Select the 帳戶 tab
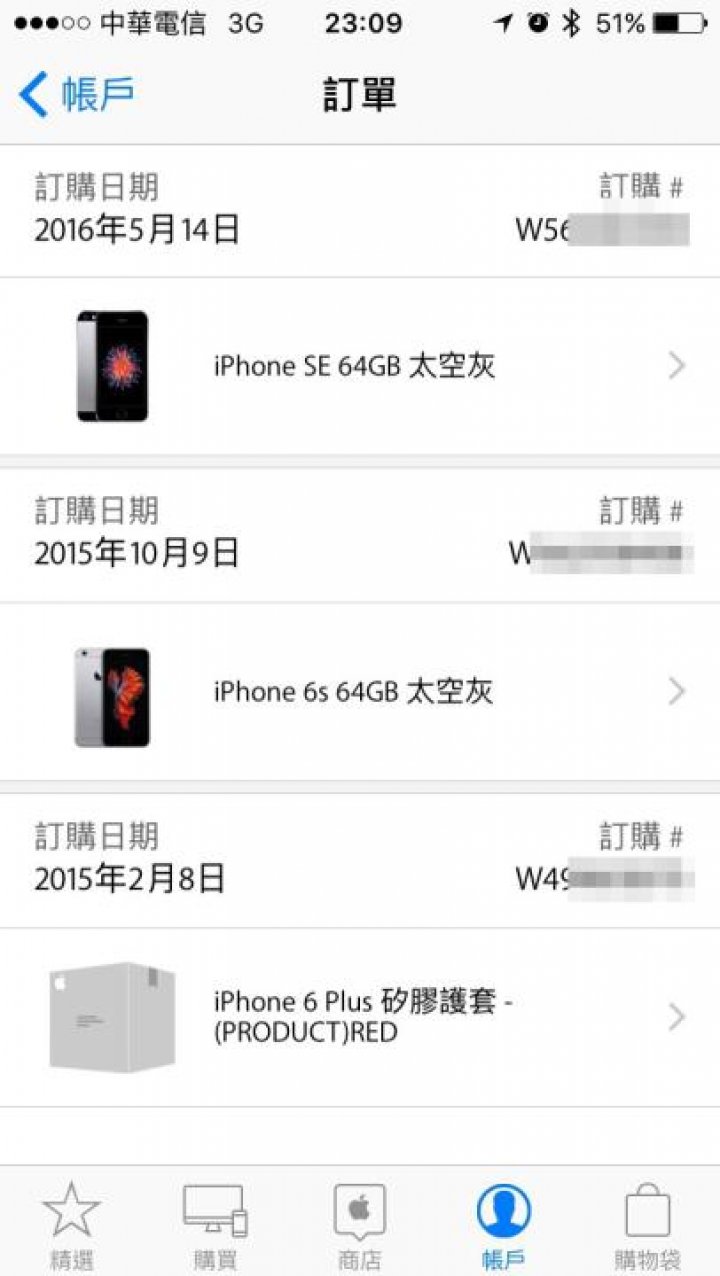720x1276 pixels. point(503,1224)
